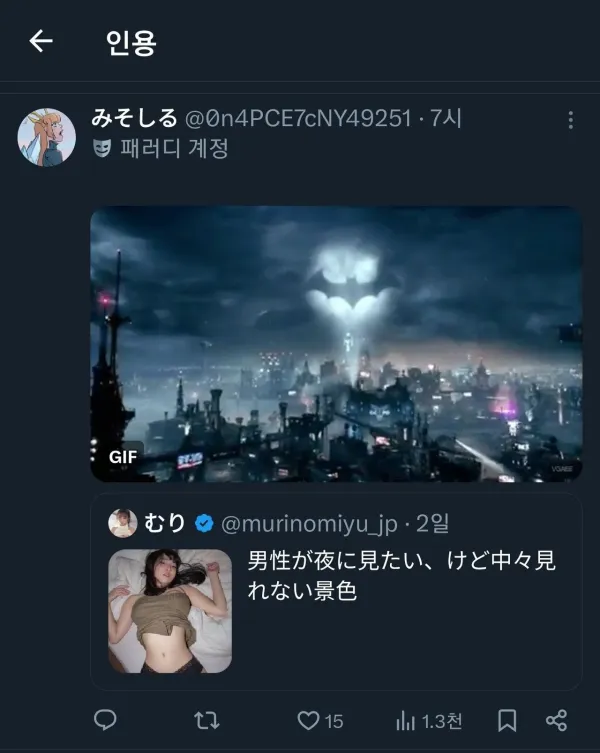This screenshot has height=753, width=600.
Task: Open the post's three-dot overflow menu
Action: tap(570, 120)
